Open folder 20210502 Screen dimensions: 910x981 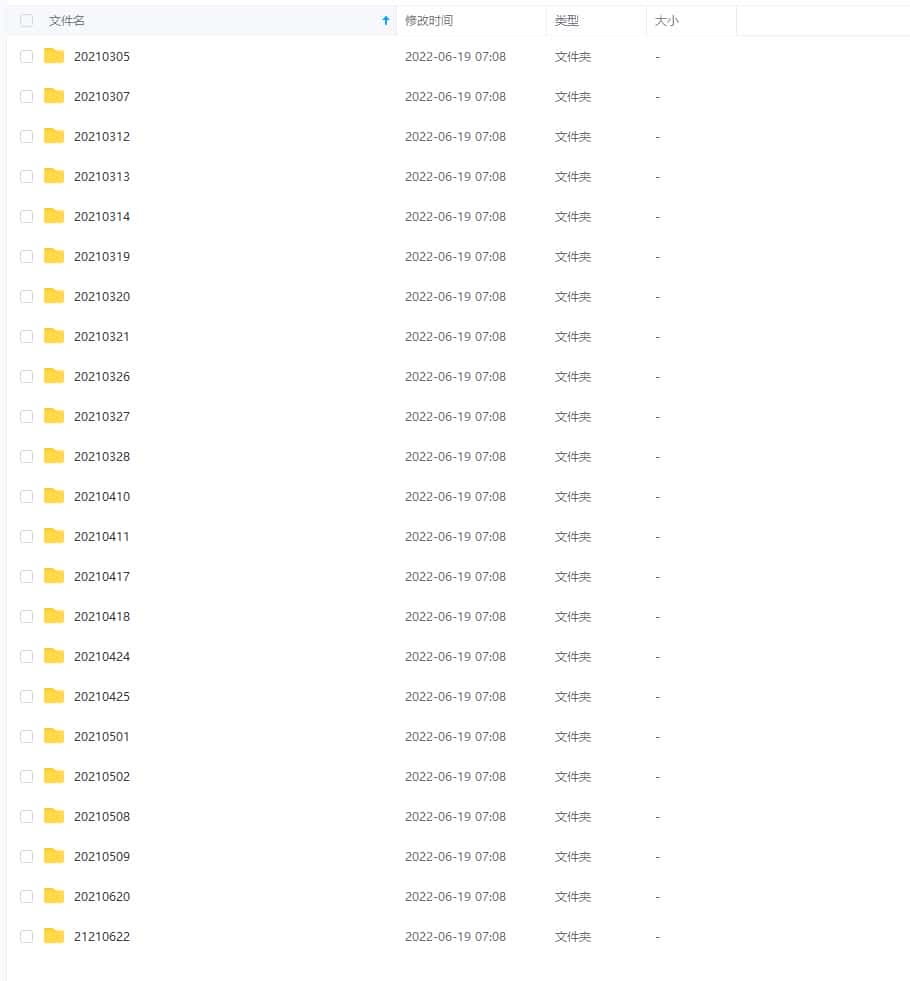click(101, 777)
